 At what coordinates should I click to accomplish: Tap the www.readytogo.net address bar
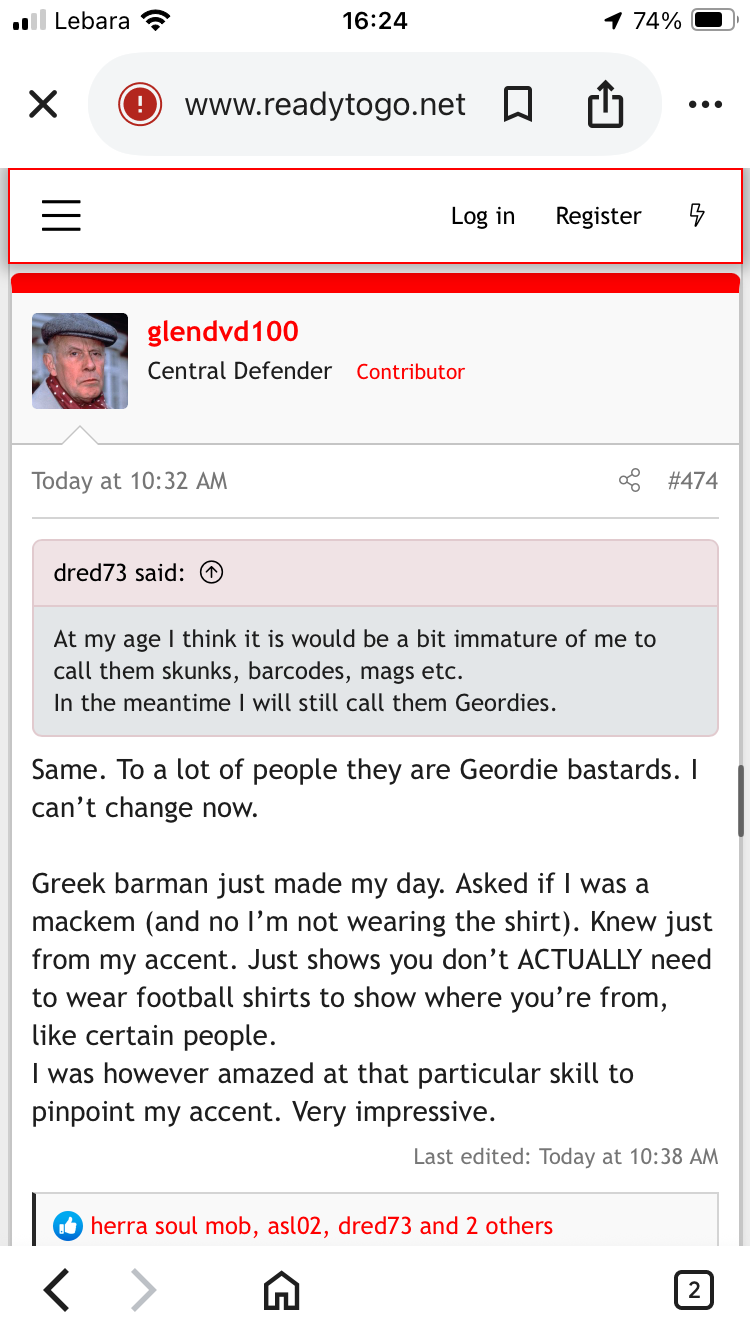pyautogui.click(x=325, y=104)
